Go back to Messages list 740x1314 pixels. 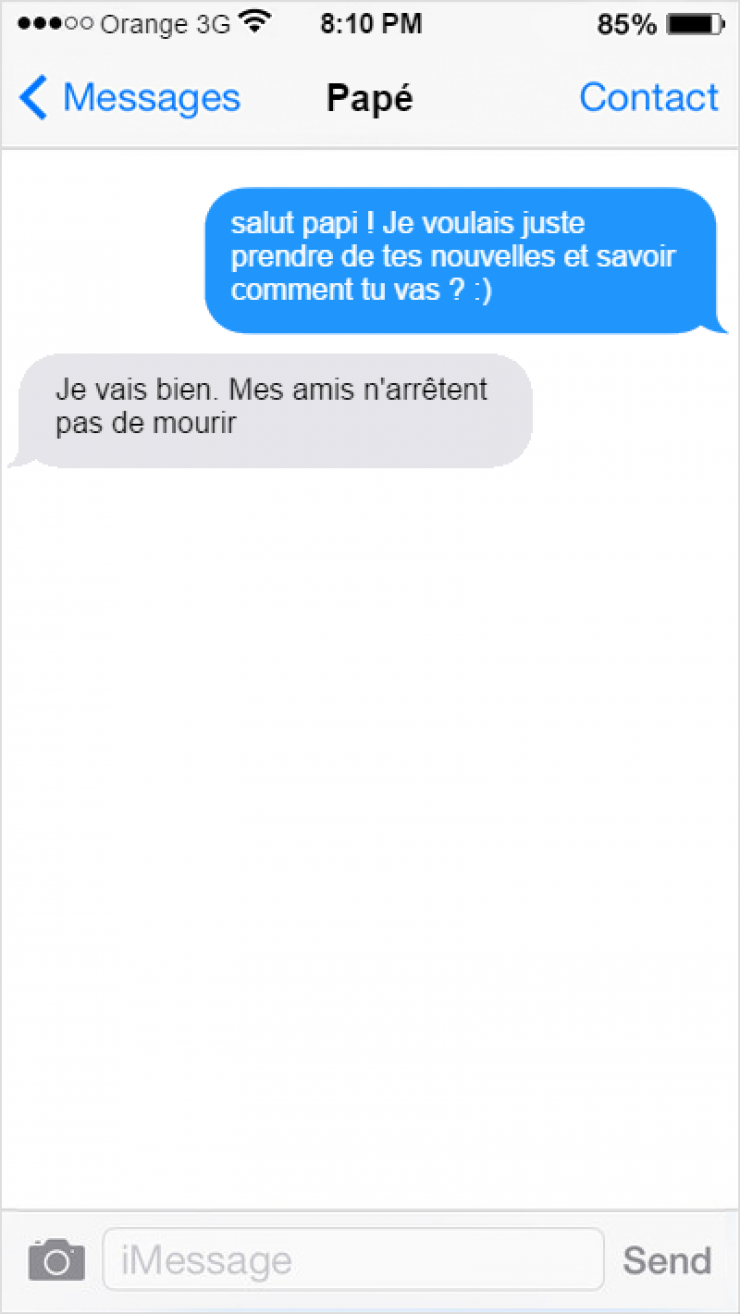click(x=130, y=98)
